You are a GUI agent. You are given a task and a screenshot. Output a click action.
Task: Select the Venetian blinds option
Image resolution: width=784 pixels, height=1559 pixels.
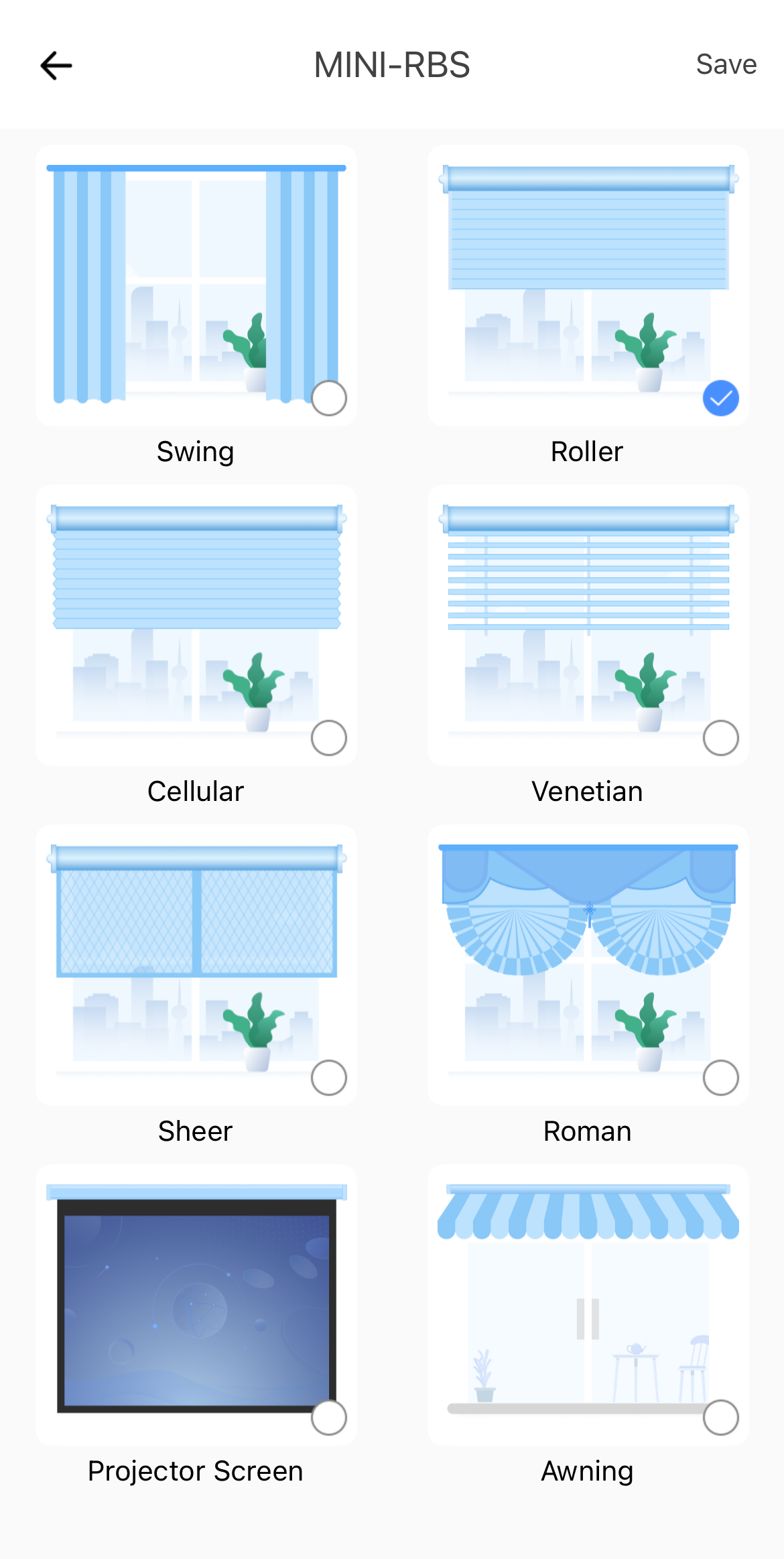588,625
